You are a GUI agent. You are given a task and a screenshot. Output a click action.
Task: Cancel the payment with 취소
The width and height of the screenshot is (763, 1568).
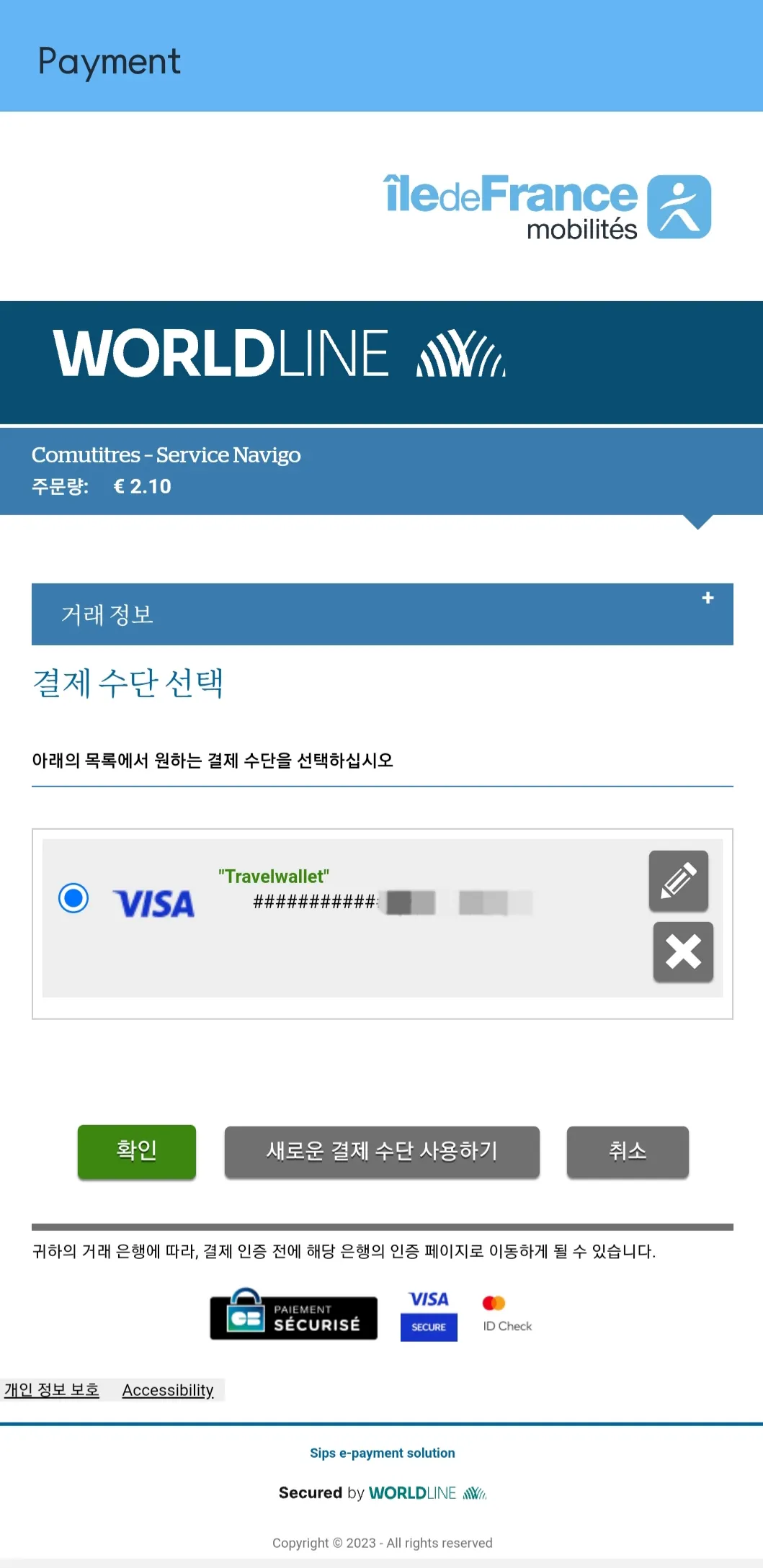[x=628, y=1152]
